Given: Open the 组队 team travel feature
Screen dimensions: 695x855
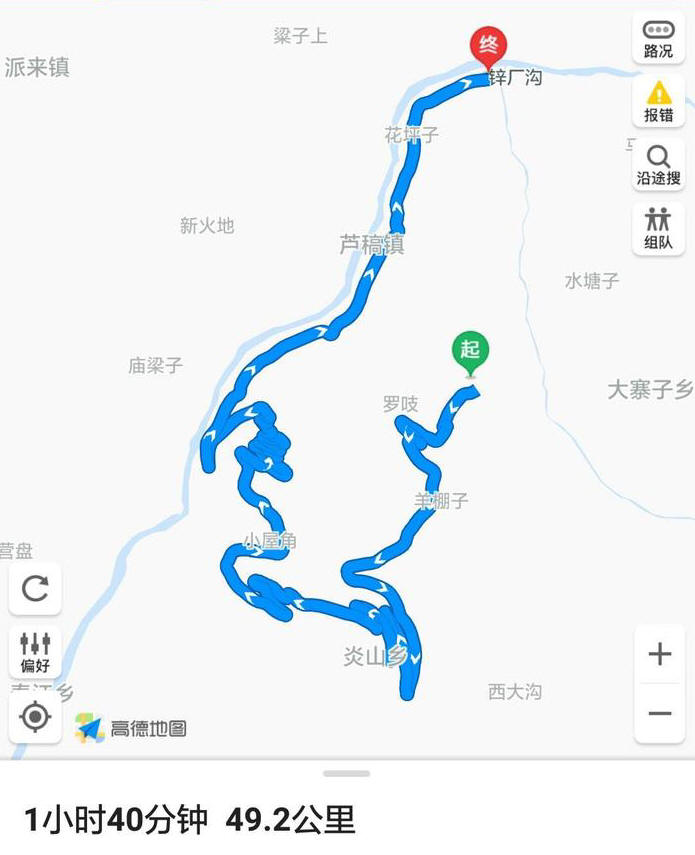Looking at the screenshot, I should pos(658,228).
